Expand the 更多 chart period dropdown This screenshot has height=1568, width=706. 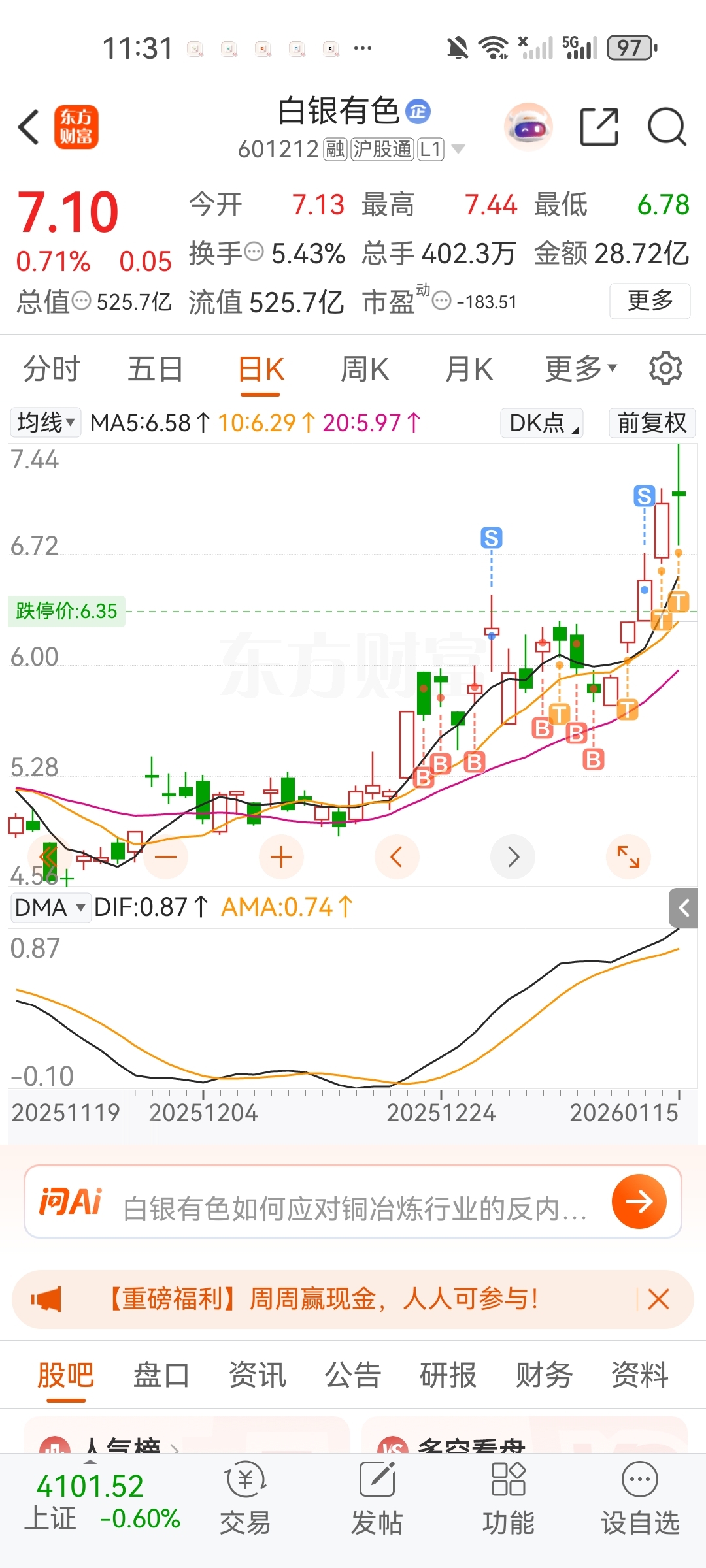[580, 369]
